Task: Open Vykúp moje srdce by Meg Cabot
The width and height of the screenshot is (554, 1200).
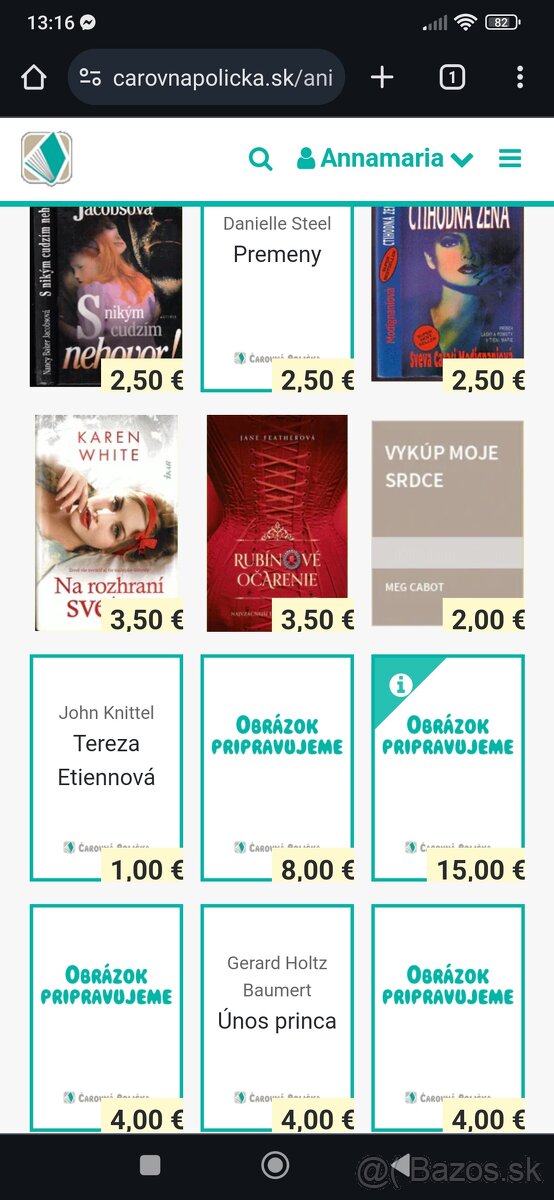Action: [447, 523]
